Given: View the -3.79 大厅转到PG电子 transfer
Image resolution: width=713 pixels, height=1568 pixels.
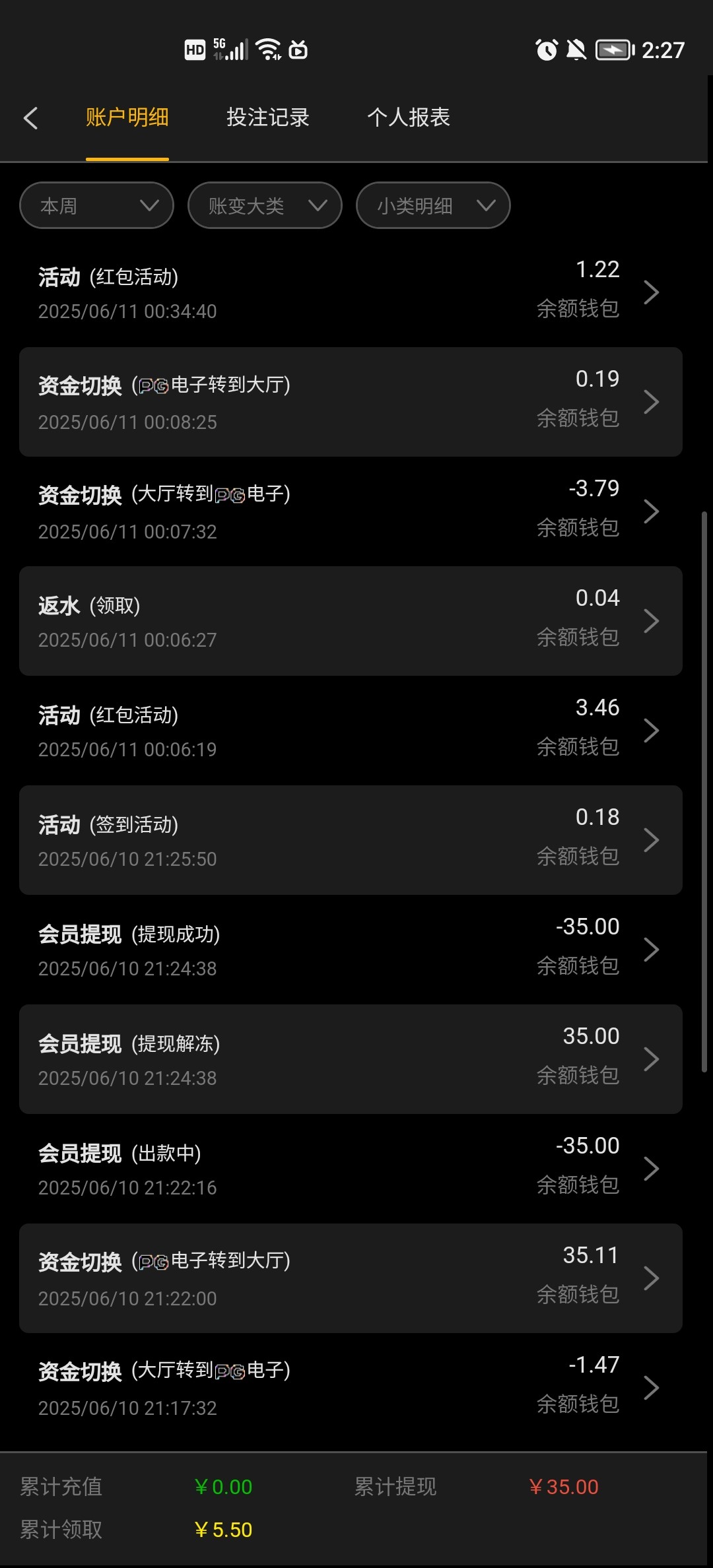Looking at the screenshot, I should (350, 511).
